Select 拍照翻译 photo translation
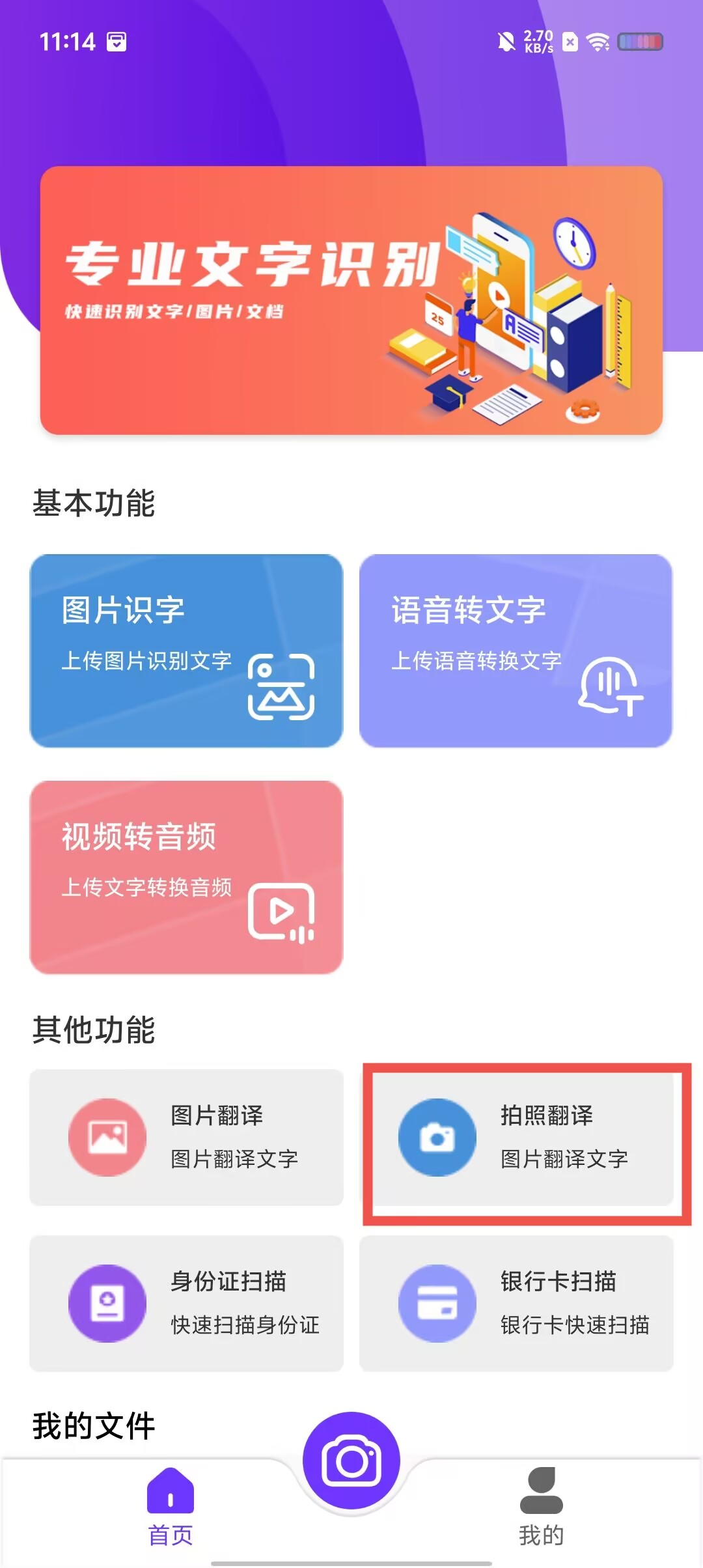The width and height of the screenshot is (703, 1568). click(x=516, y=1137)
